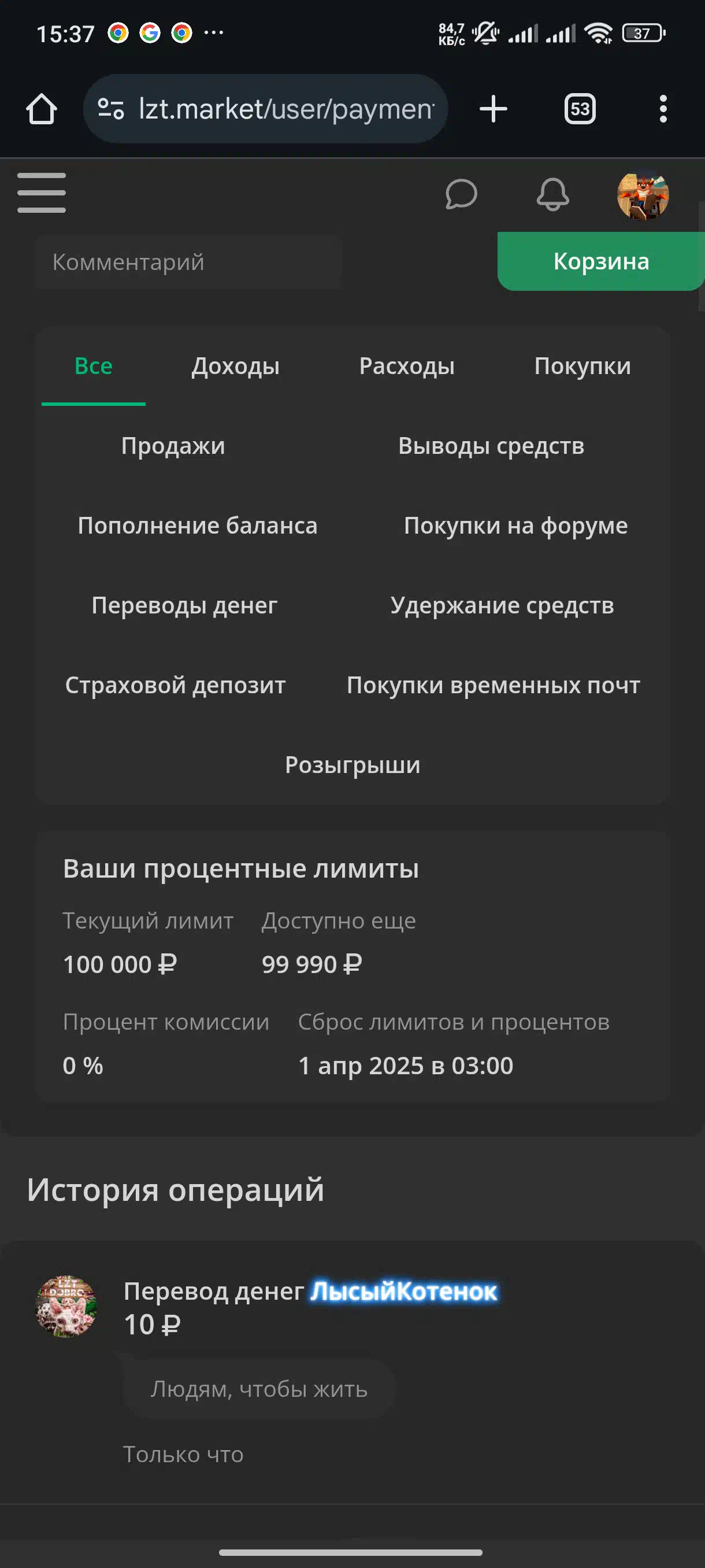Open the notifications bell
The width and height of the screenshot is (705, 1568).
(552, 194)
